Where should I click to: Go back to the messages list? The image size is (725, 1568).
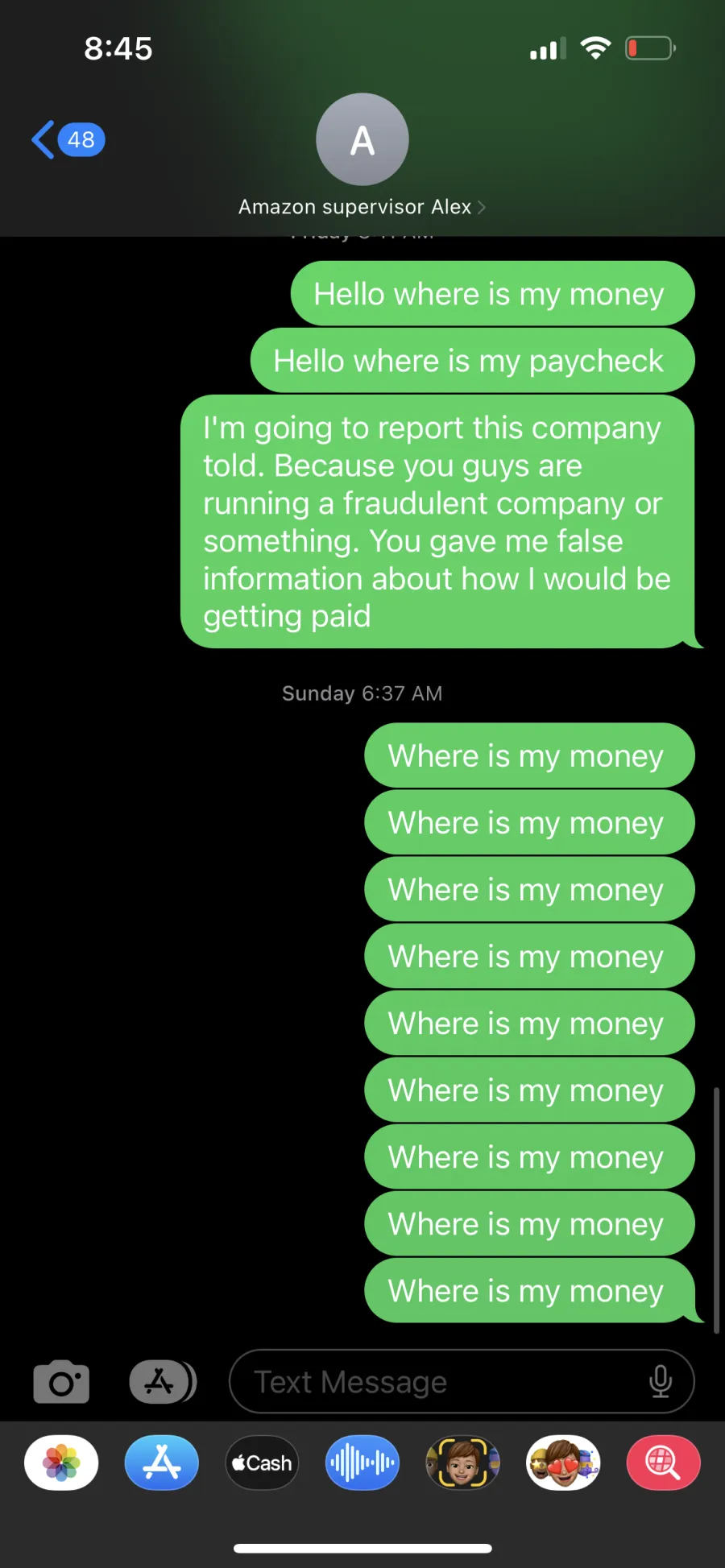click(68, 140)
